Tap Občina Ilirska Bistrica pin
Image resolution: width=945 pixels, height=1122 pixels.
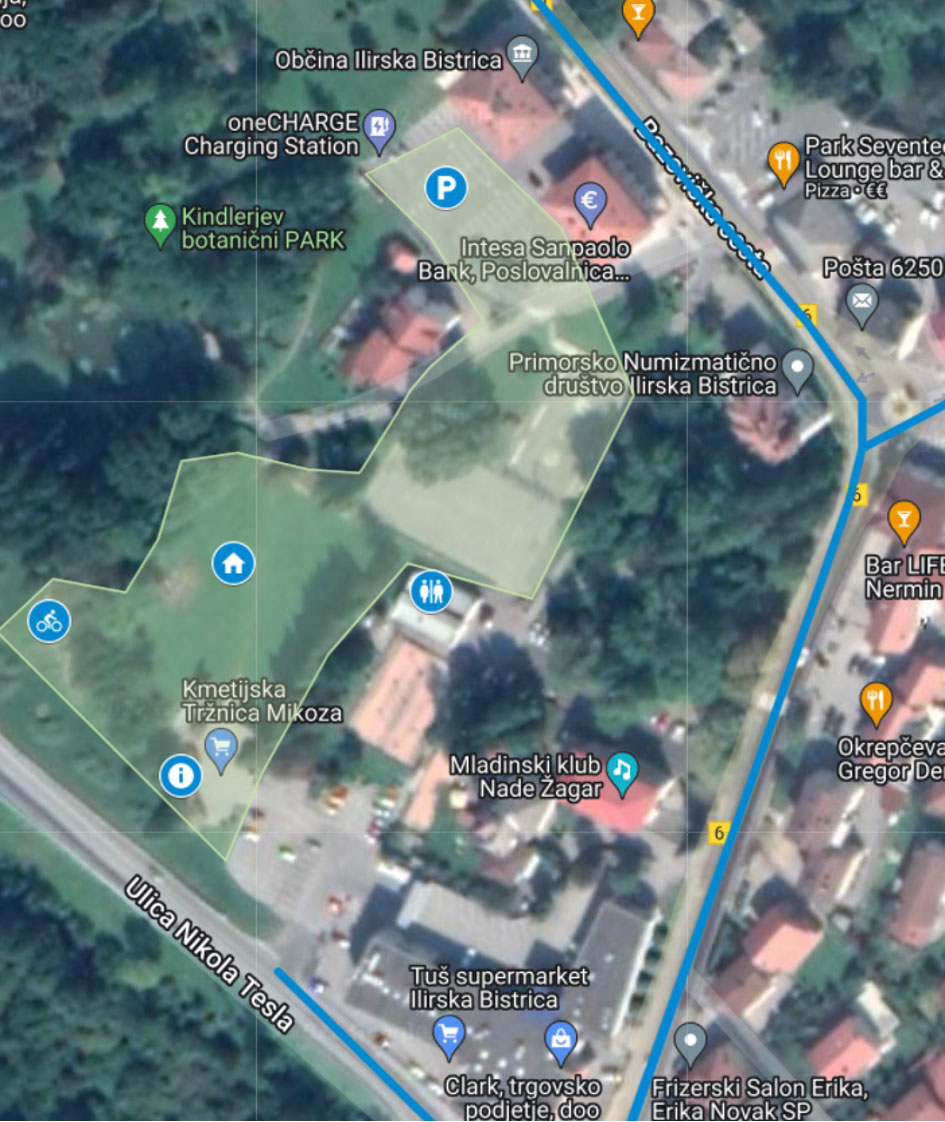pos(522,55)
